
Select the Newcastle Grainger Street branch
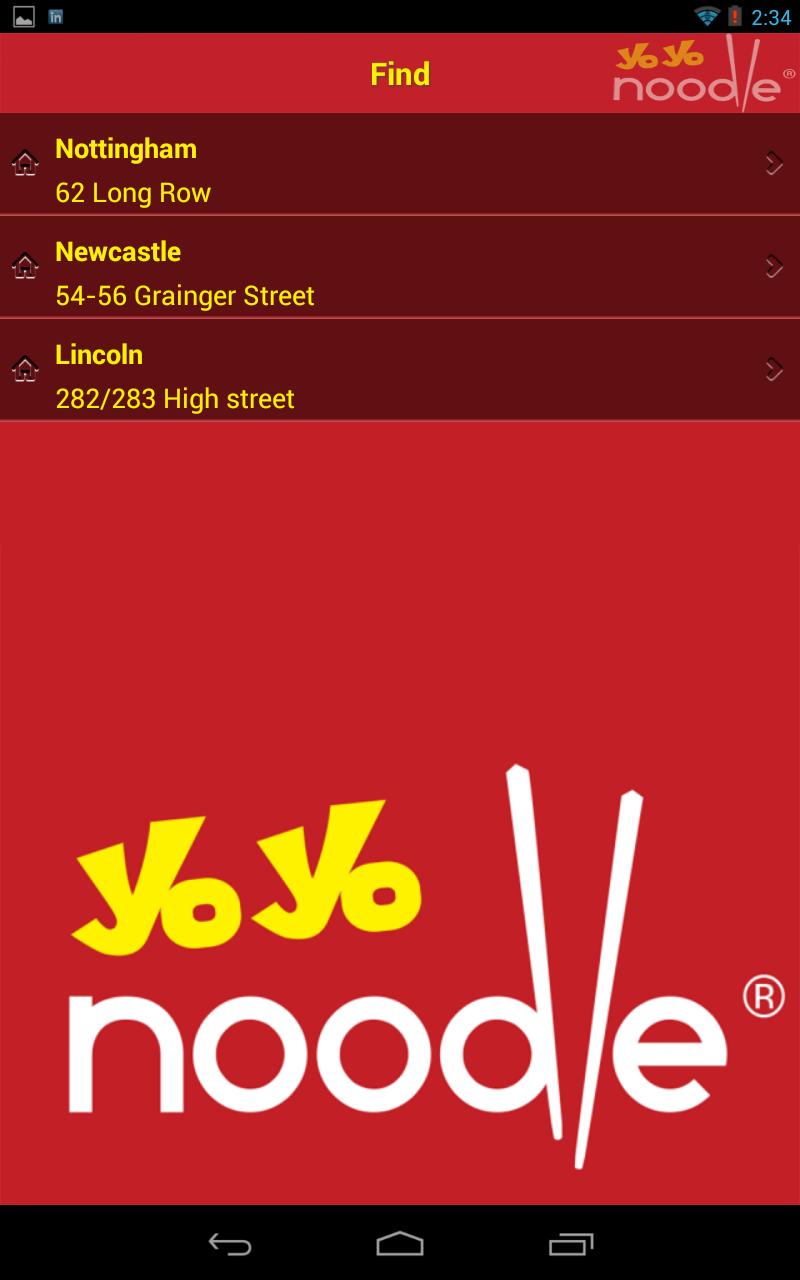tap(400, 268)
